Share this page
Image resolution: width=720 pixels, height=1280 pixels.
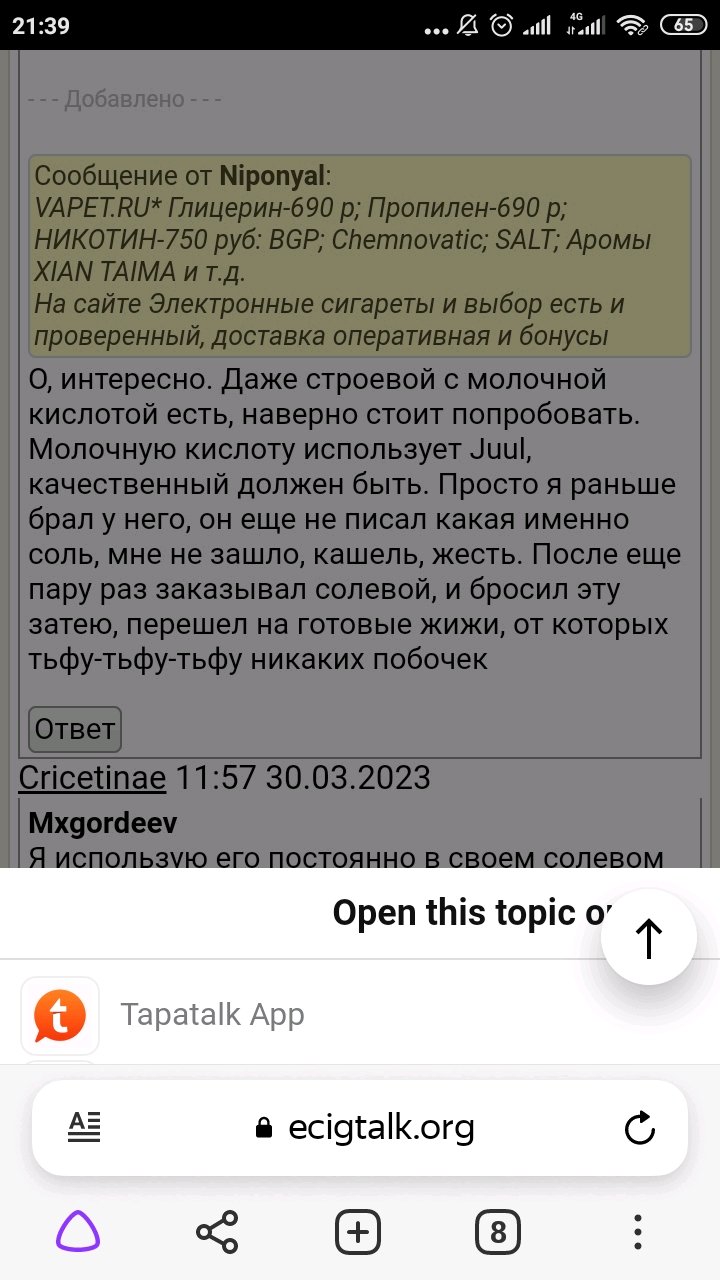click(x=217, y=1231)
